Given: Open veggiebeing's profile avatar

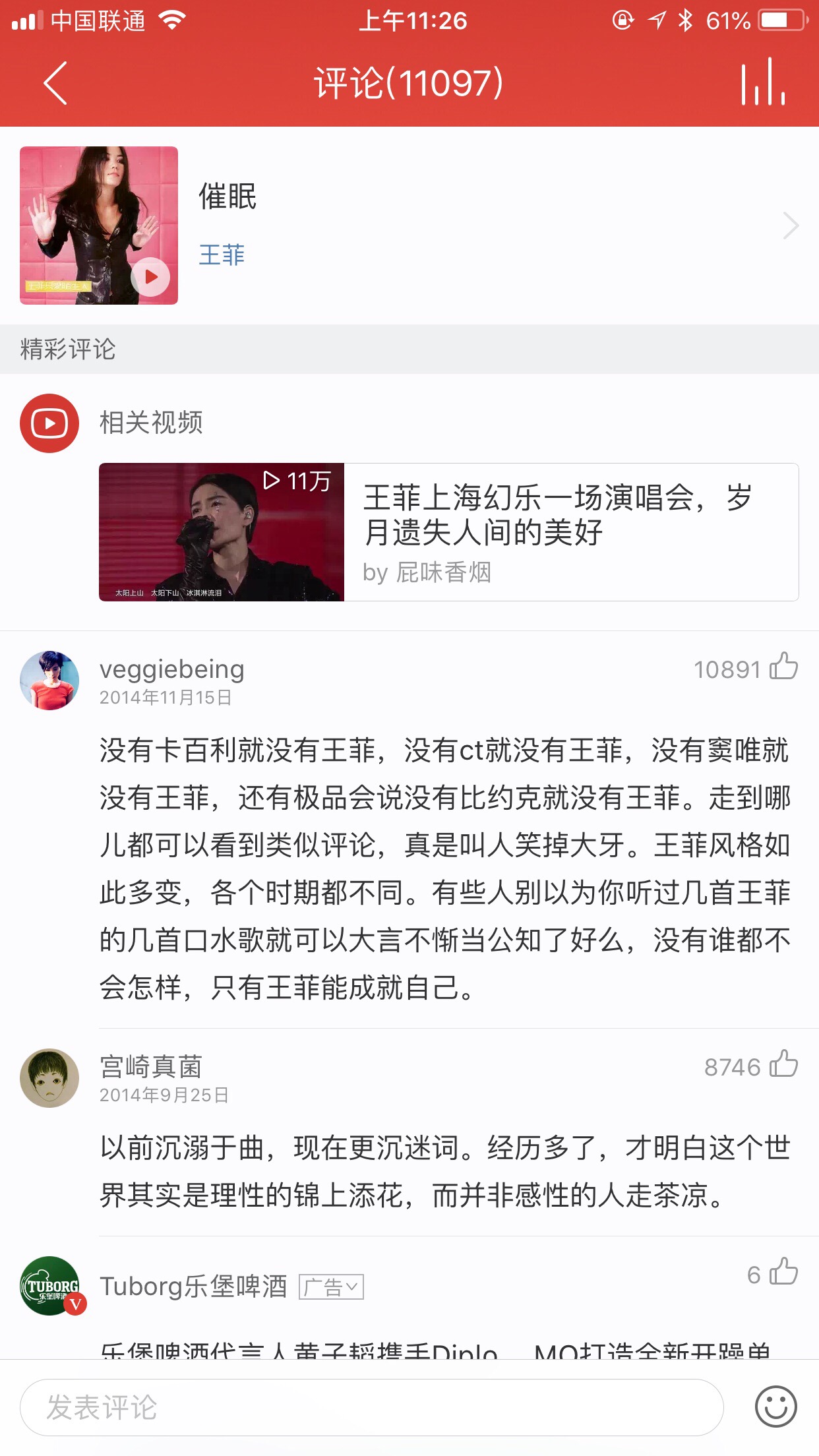Looking at the screenshot, I should (49, 681).
